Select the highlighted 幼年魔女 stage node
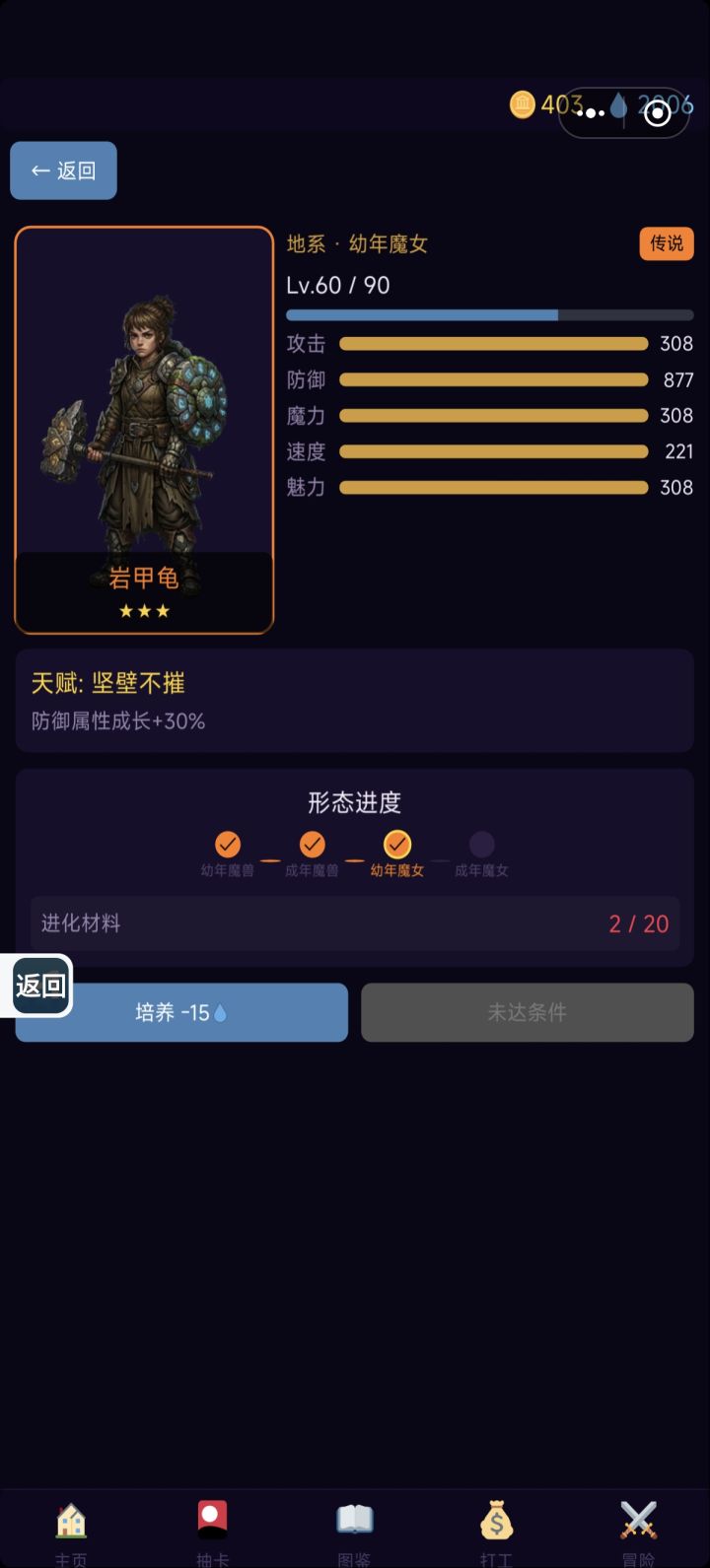The height and width of the screenshot is (1568, 710). [397, 846]
